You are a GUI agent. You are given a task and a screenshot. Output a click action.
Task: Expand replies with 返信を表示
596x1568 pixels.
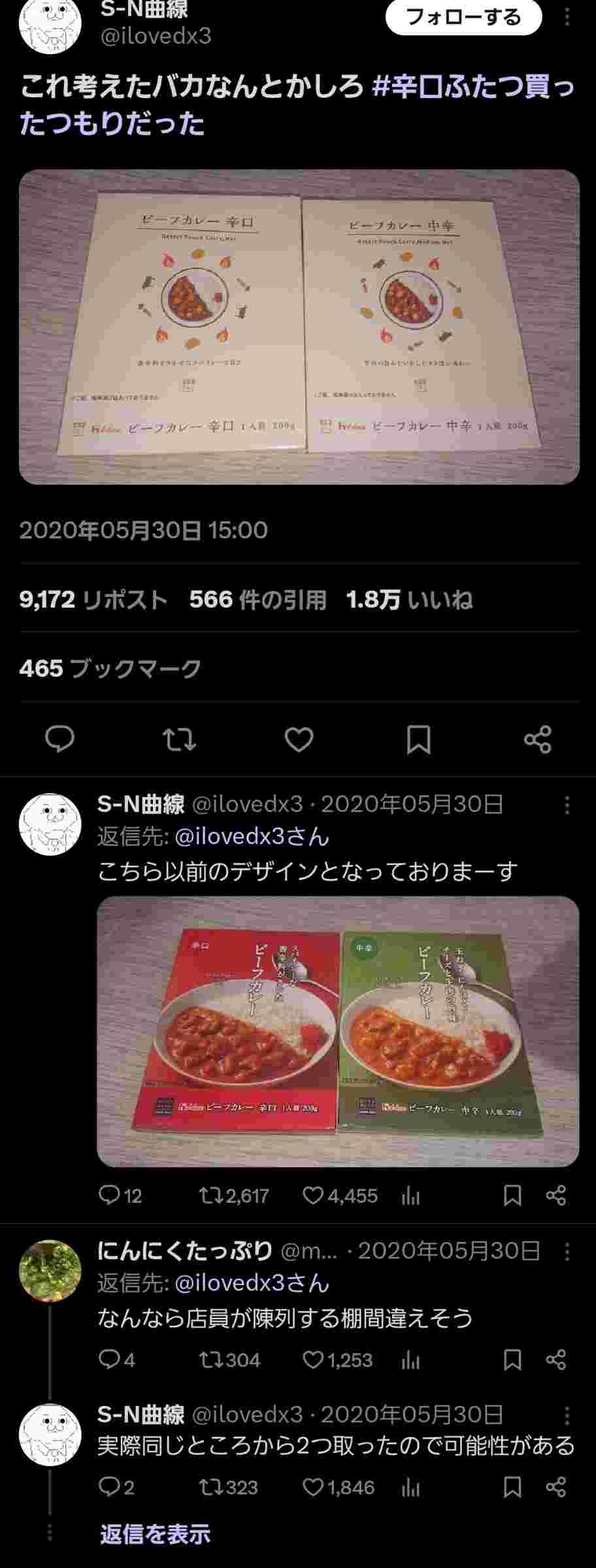click(x=155, y=1533)
